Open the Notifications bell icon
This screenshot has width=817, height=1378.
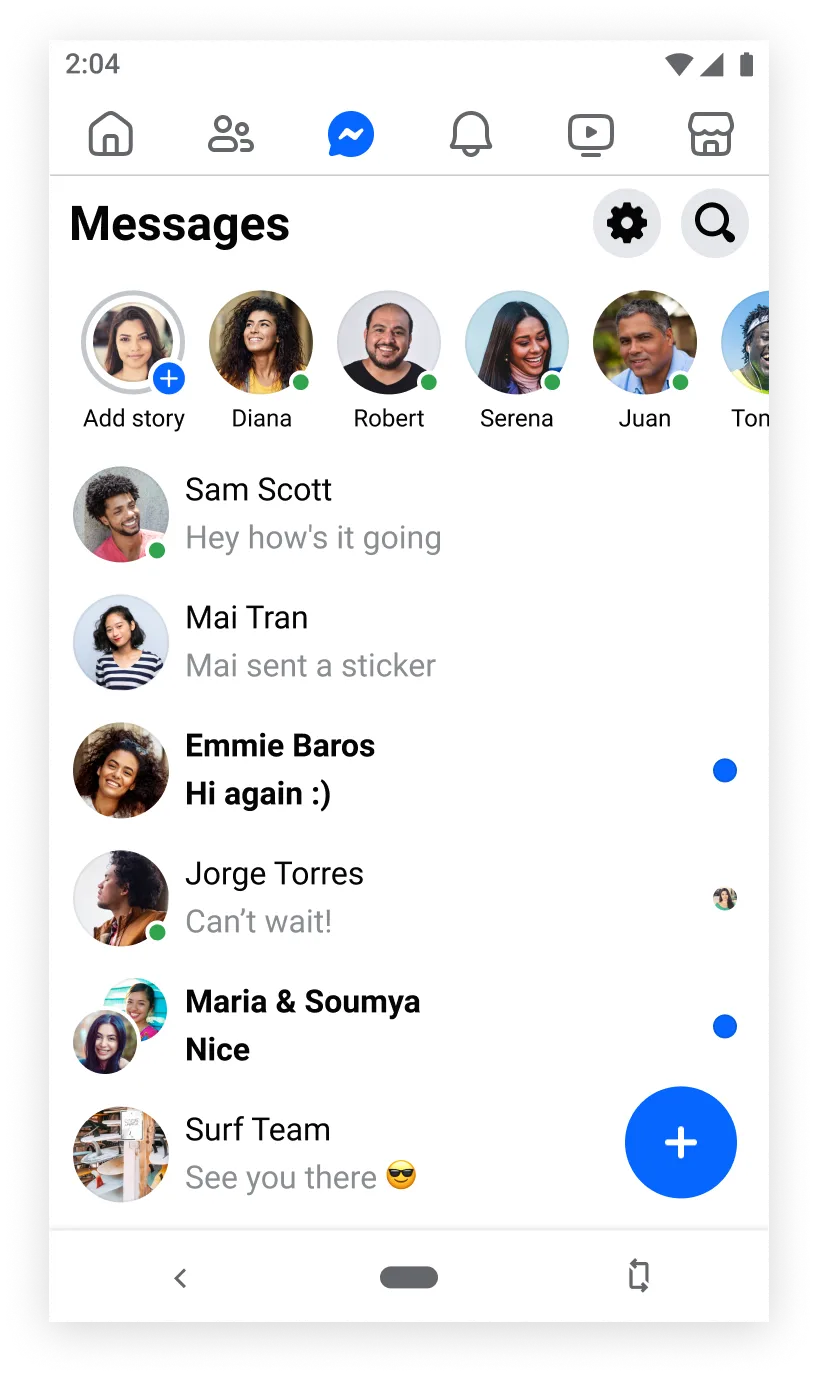point(471,133)
